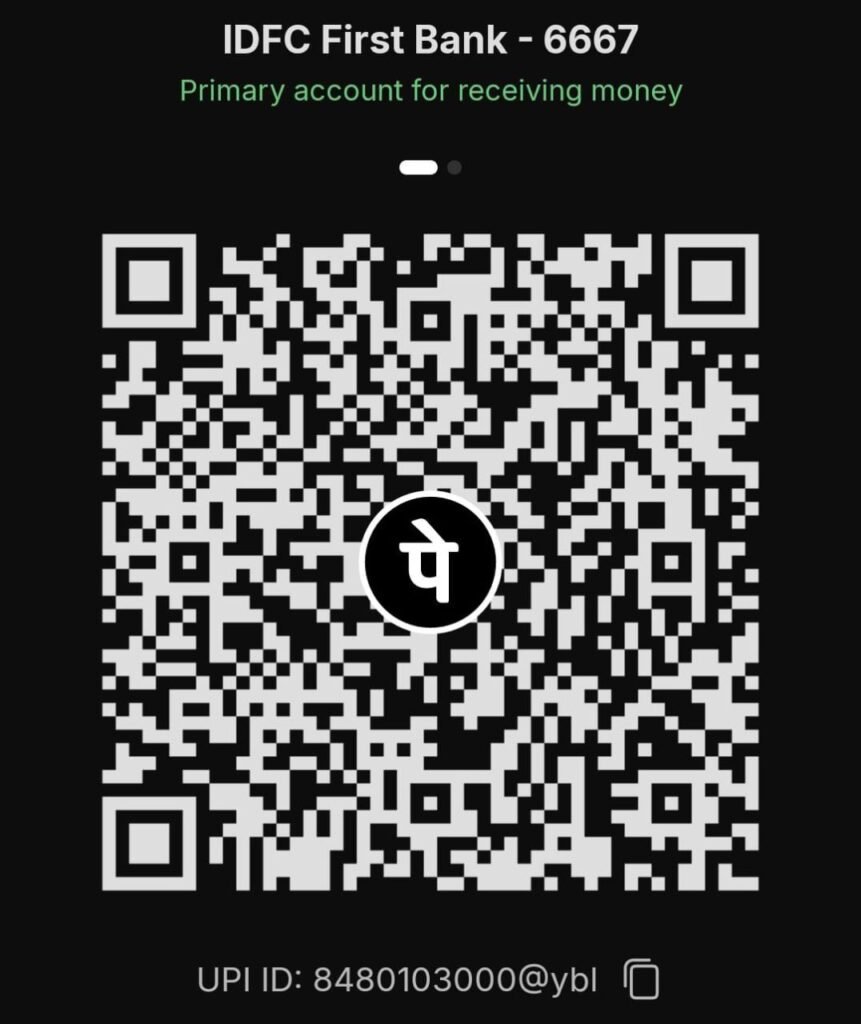Switch to the second account page dot

pos(454,168)
